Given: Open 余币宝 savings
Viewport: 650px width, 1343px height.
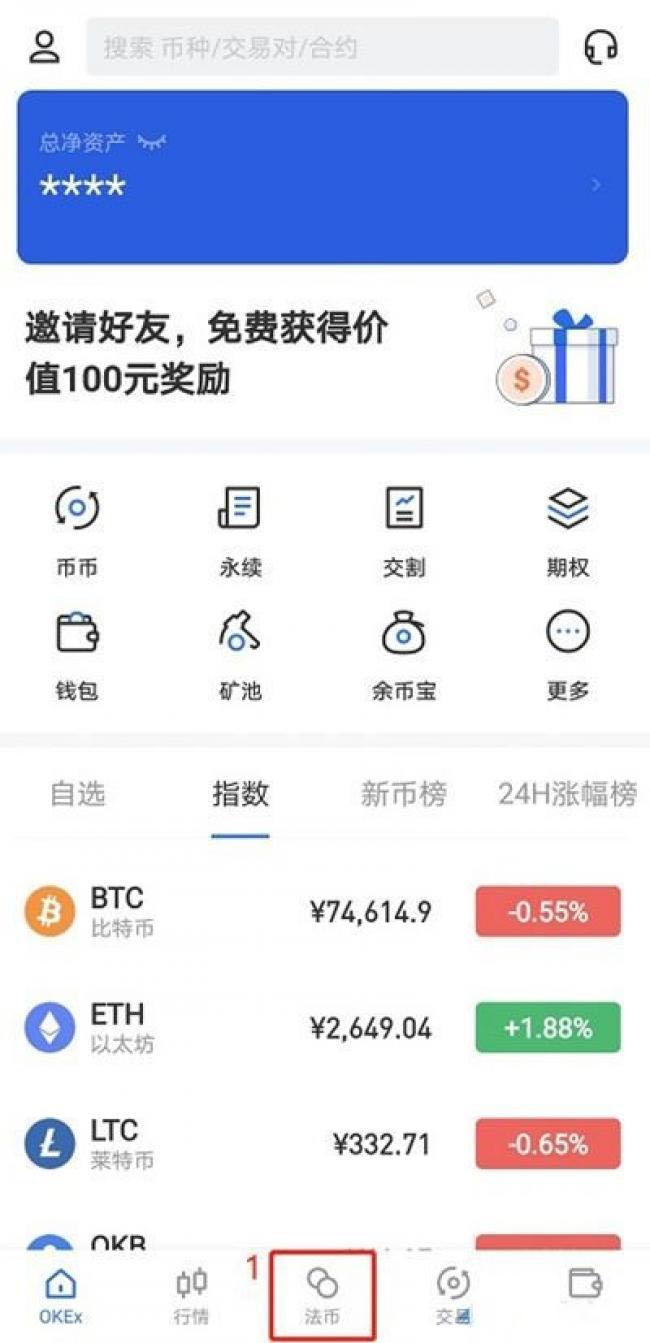Looking at the screenshot, I should tap(404, 653).
